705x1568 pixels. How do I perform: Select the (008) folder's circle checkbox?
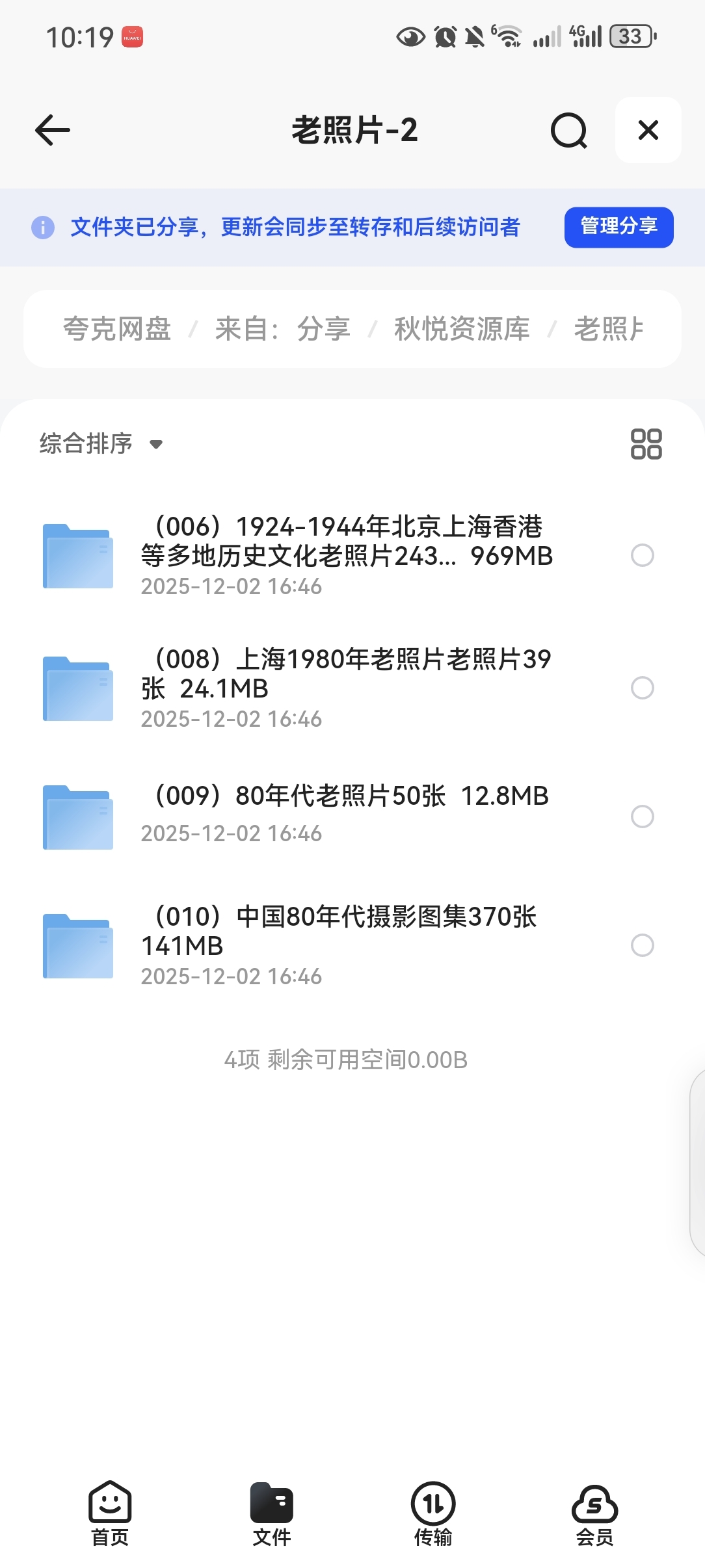[642, 688]
